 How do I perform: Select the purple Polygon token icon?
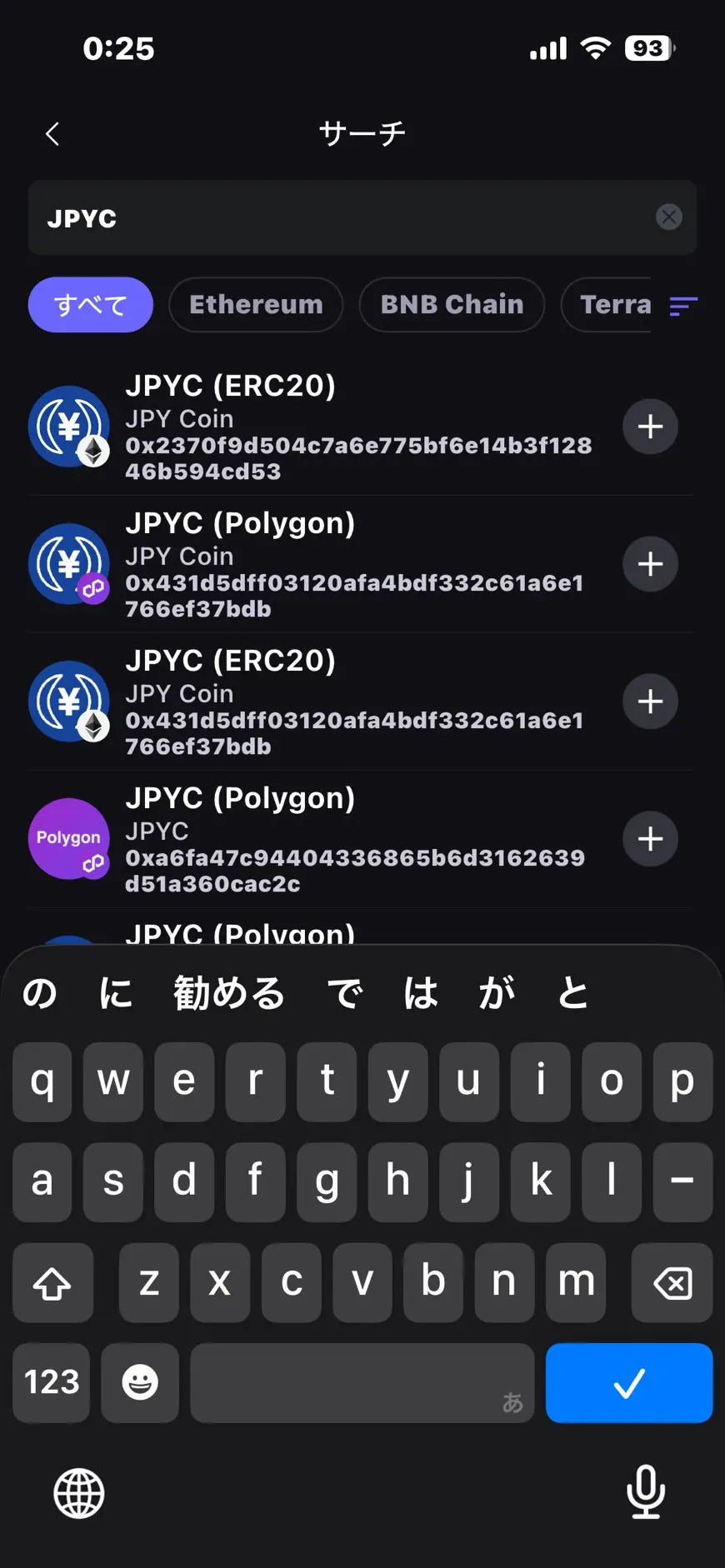pyautogui.click(x=69, y=839)
